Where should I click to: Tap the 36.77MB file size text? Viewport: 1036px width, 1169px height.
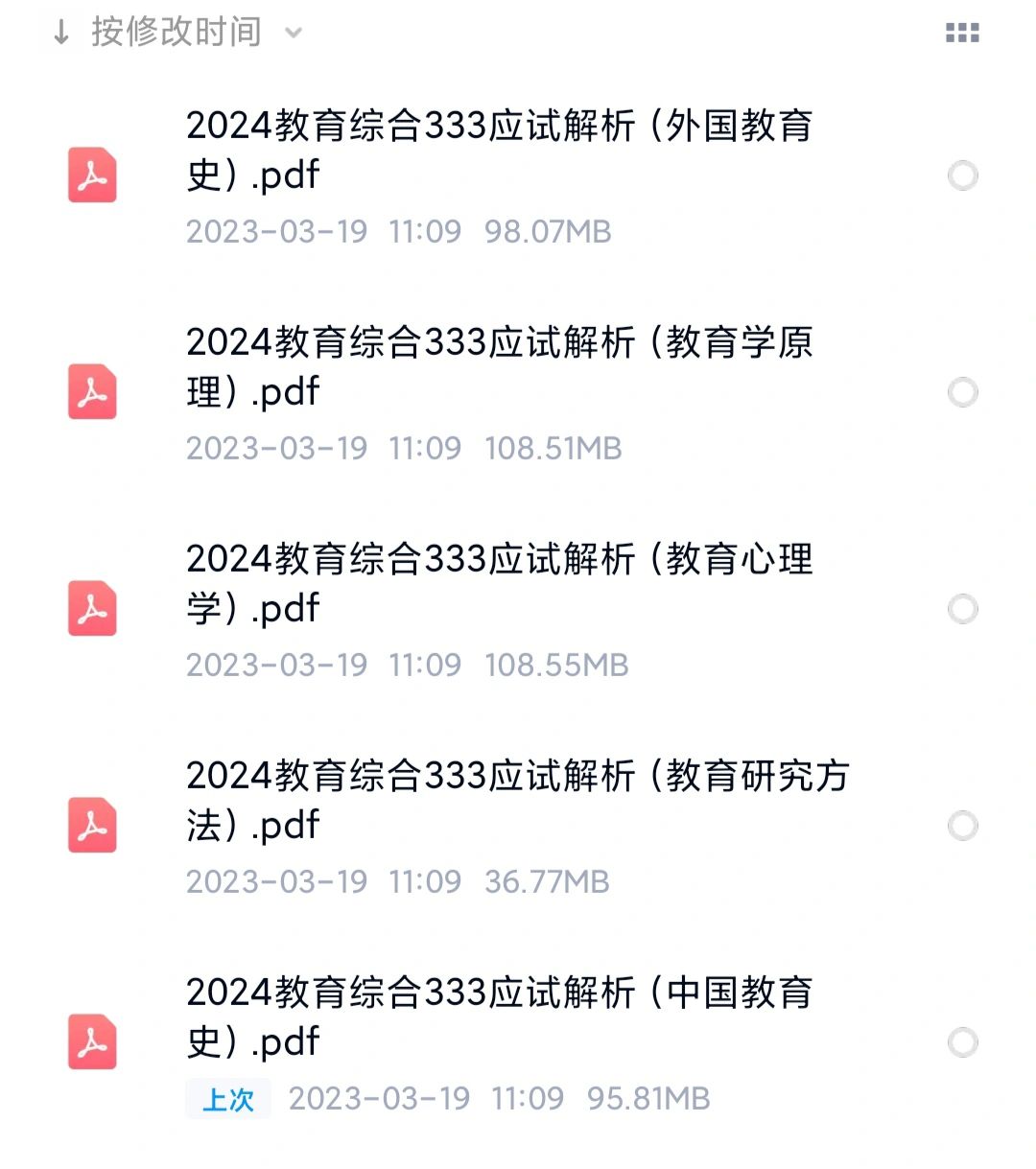pyautogui.click(x=547, y=881)
